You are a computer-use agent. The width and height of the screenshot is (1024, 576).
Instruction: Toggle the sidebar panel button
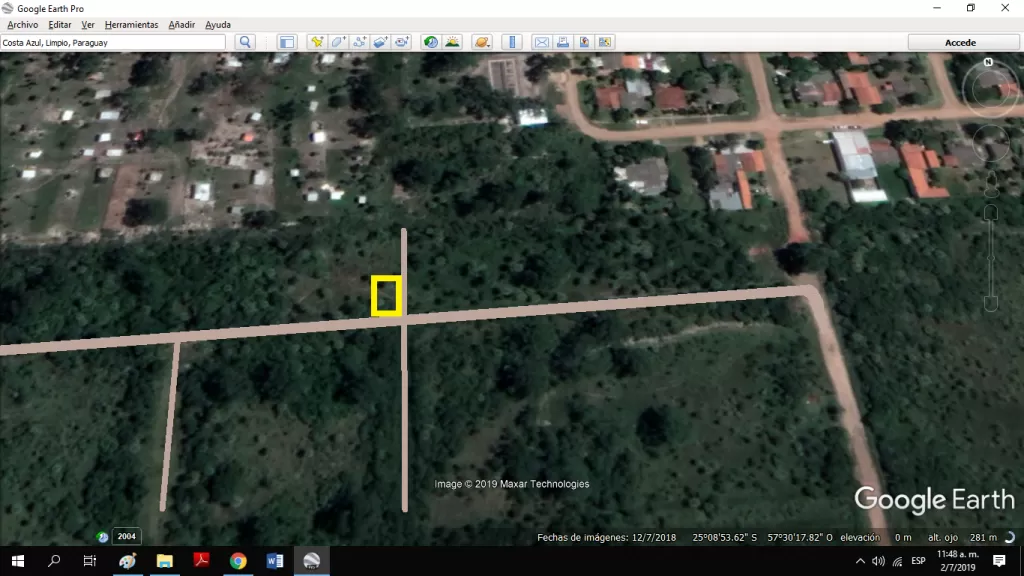(x=286, y=42)
